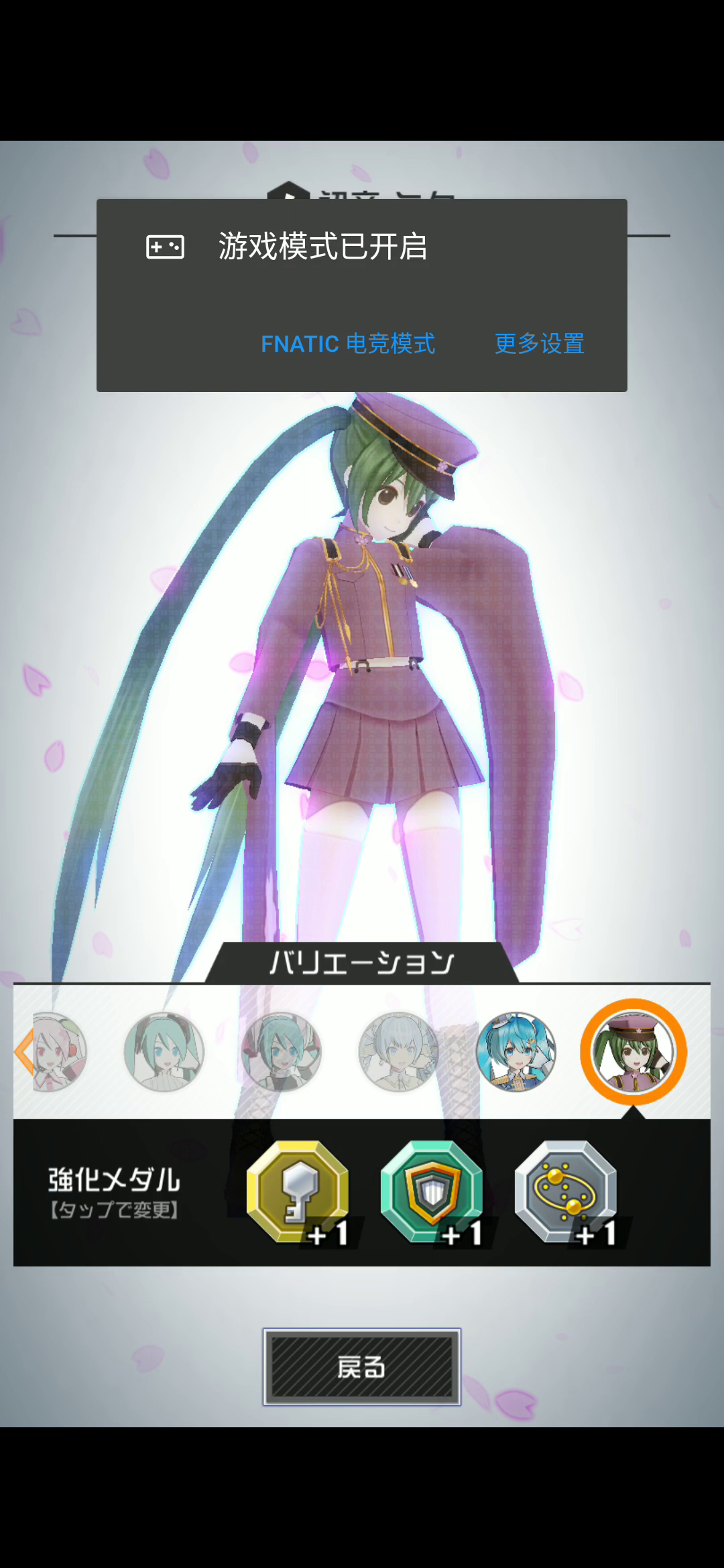The width and height of the screenshot is (724, 1568).
Task: Choose the blue-haired sailor uniform variation
Action: (516, 1052)
